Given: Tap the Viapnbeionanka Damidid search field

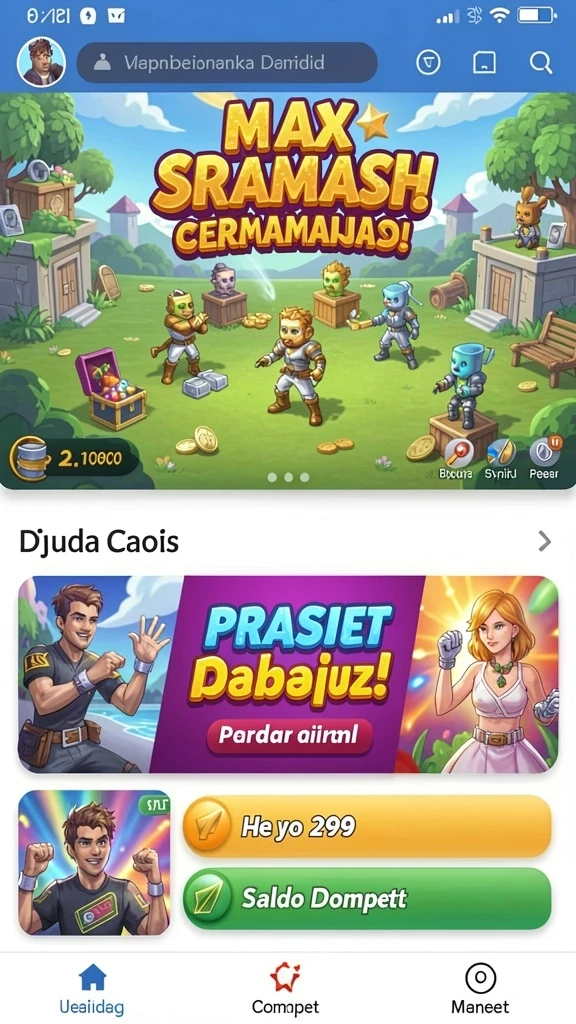Looking at the screenshot, I should (227, 63).
